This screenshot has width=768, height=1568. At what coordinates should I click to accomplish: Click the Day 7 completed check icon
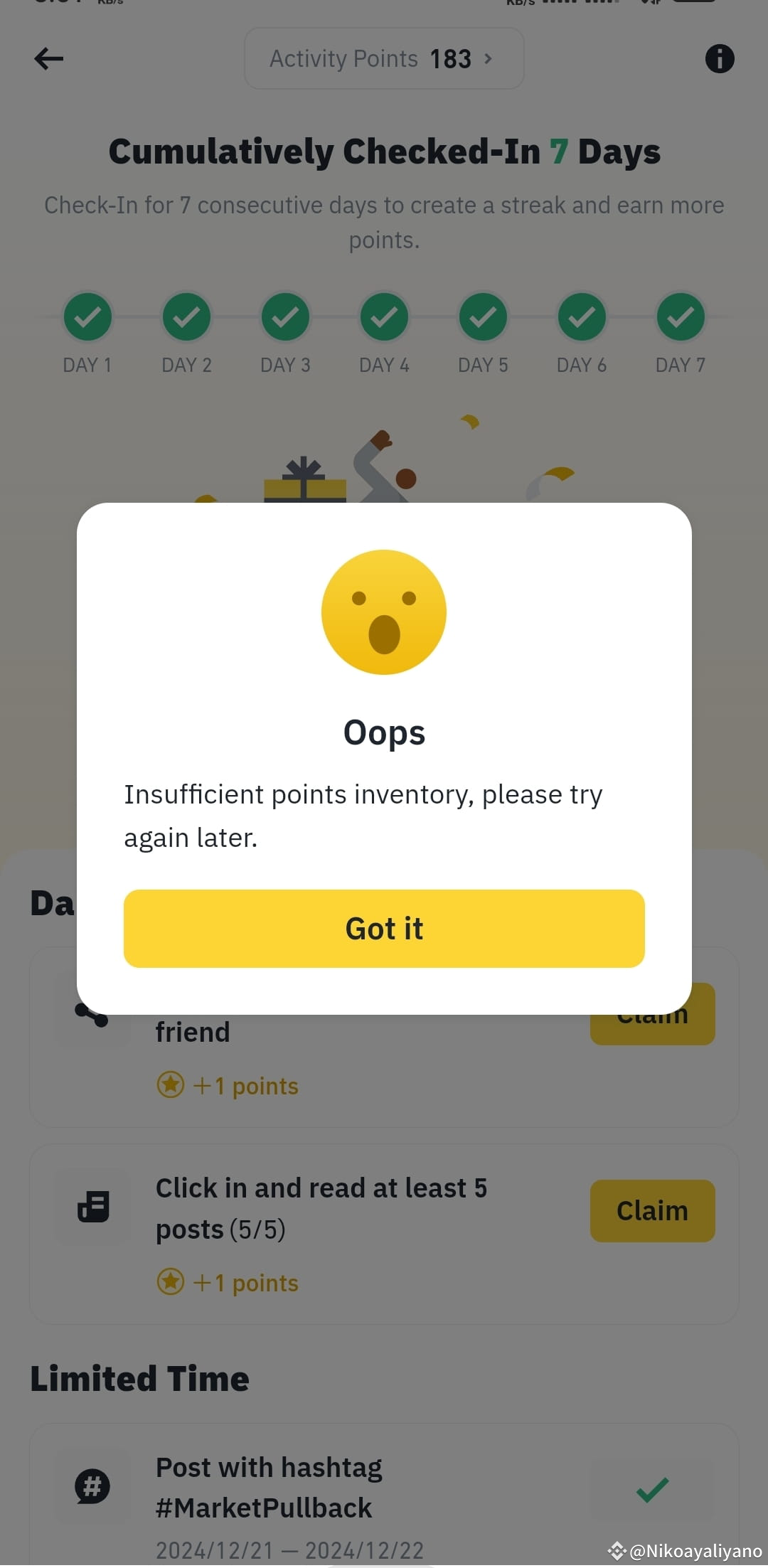click(680, 316)
